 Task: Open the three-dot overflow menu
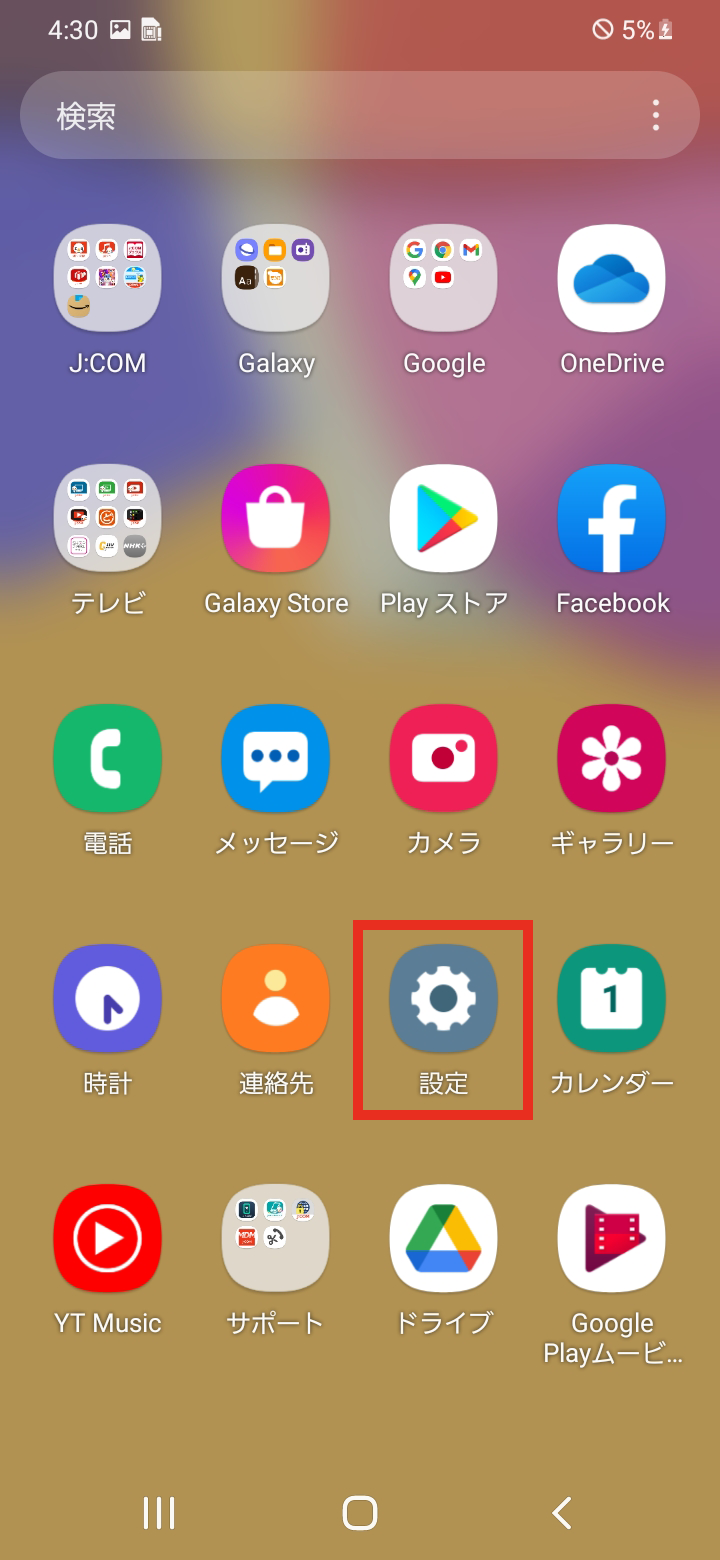tap(656, 116)
